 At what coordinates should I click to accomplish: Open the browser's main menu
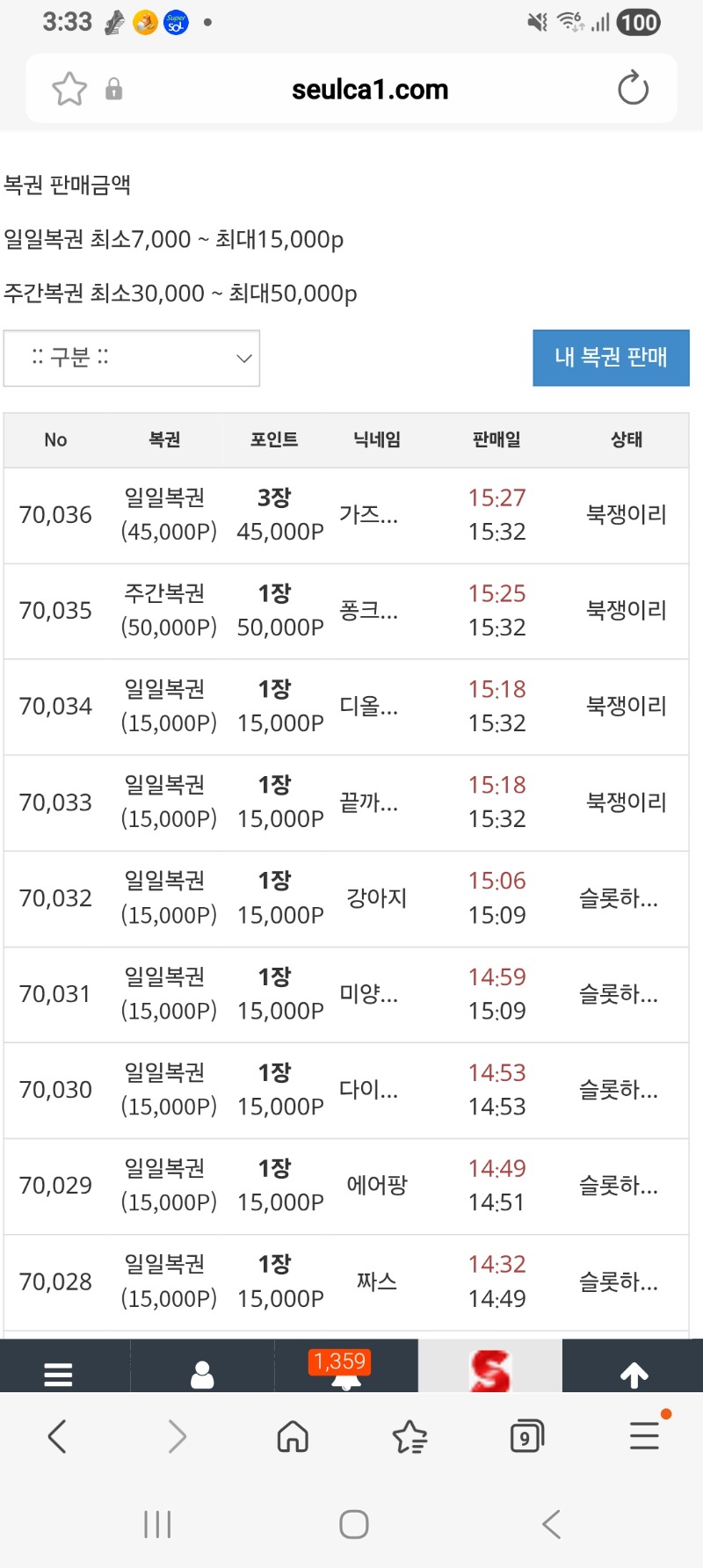click(644, 1435)
